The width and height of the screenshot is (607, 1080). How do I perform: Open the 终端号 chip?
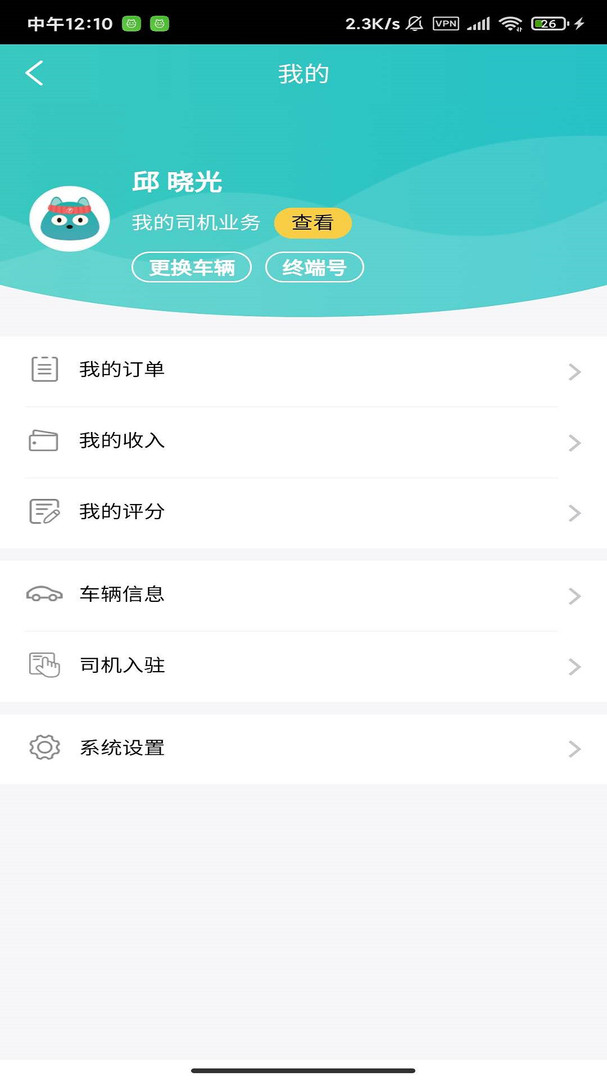[x=314, y=267]
